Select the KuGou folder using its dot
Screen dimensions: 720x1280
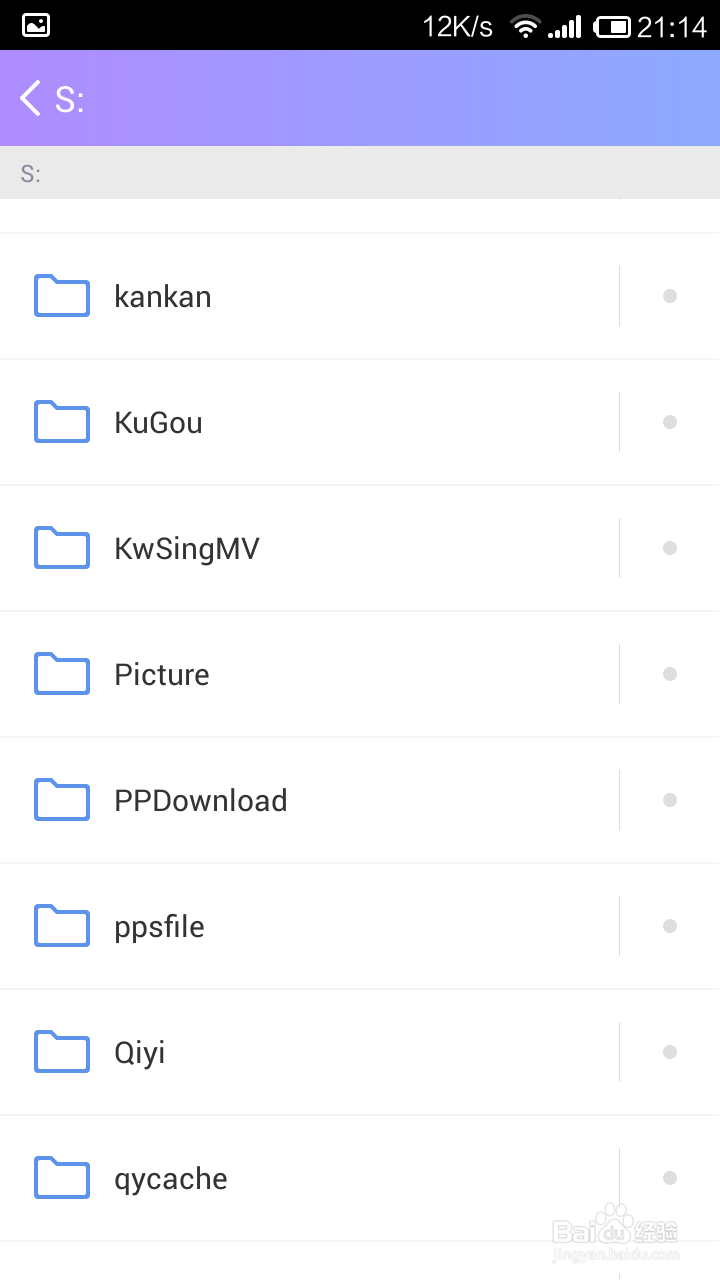(670, 422)
